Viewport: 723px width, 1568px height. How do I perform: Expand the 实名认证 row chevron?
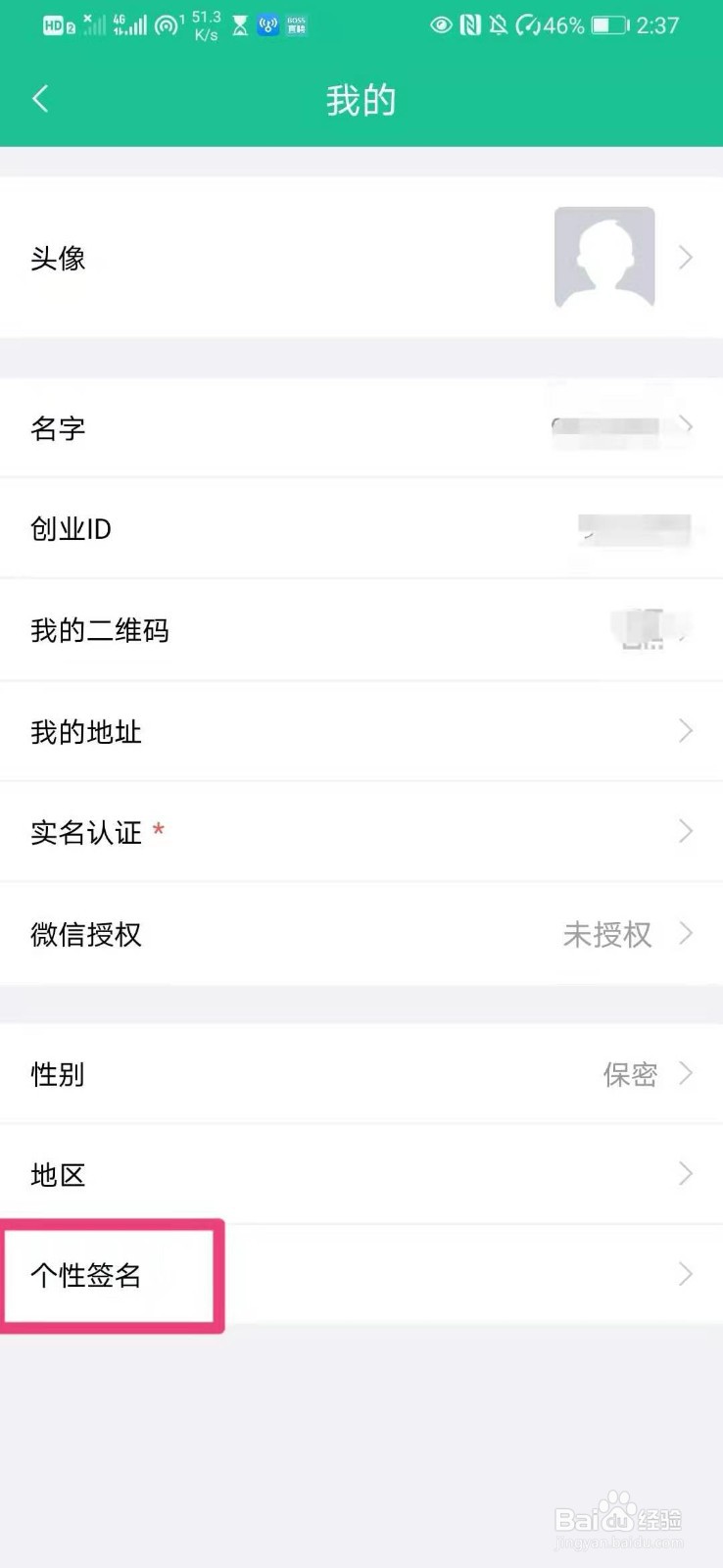(x=686, y=832)
